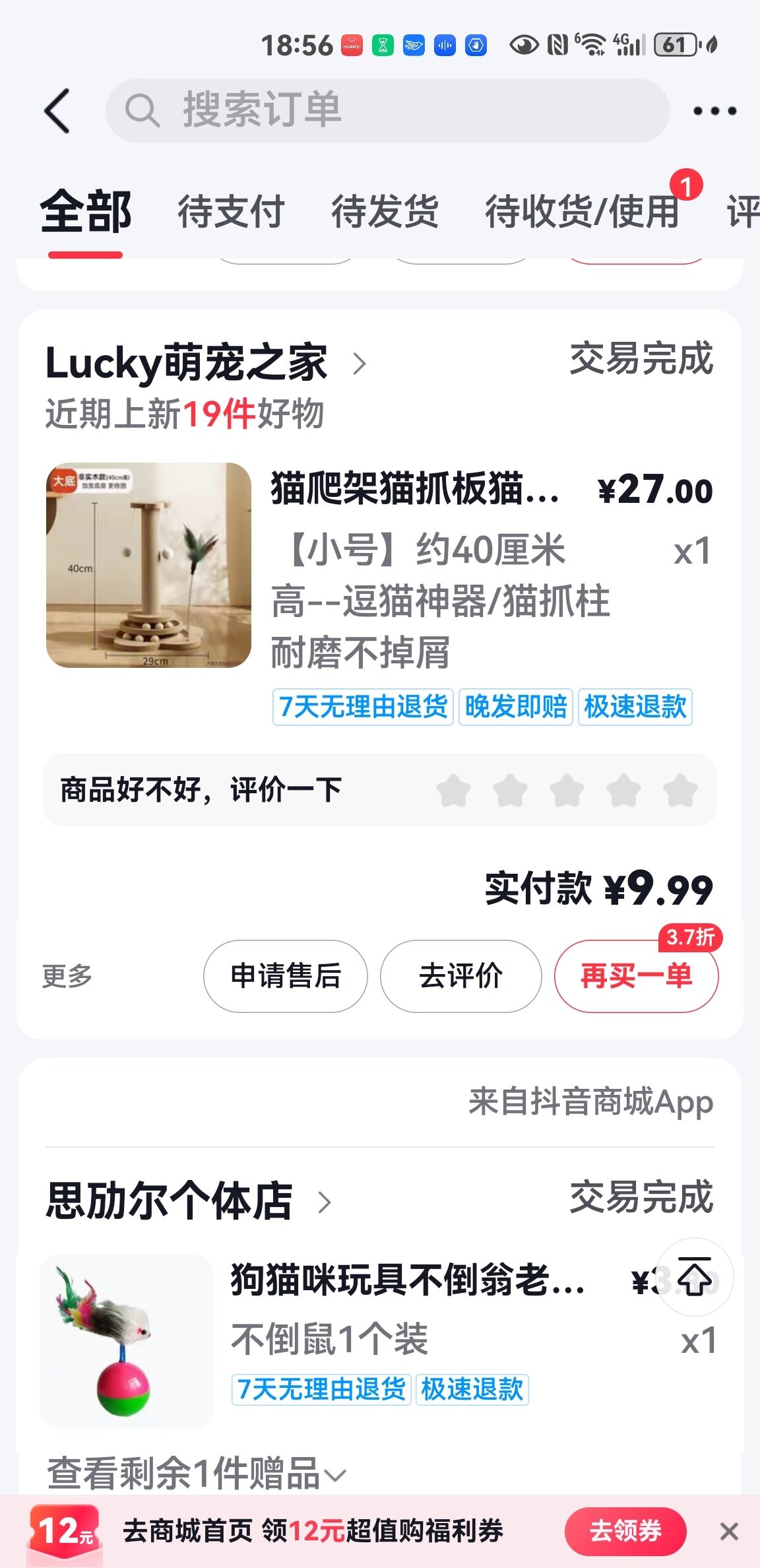Image resolution: width=760 pixels, height=1568 pixels.
Task: Go back using the top-left arrow
Action: 57,111
